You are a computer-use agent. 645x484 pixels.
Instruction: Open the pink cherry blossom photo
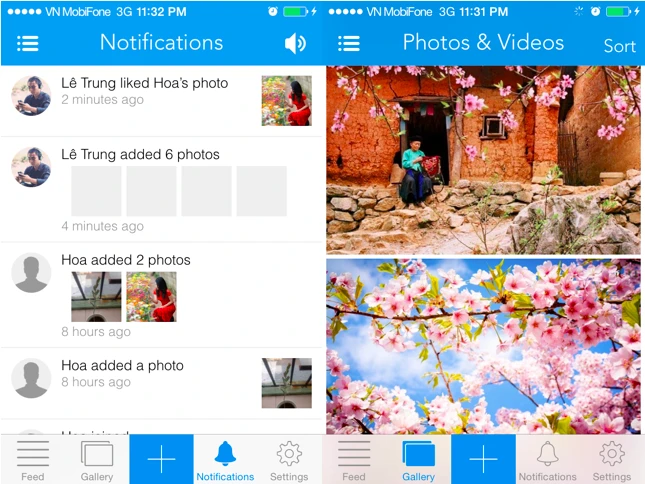pos(483,345)
